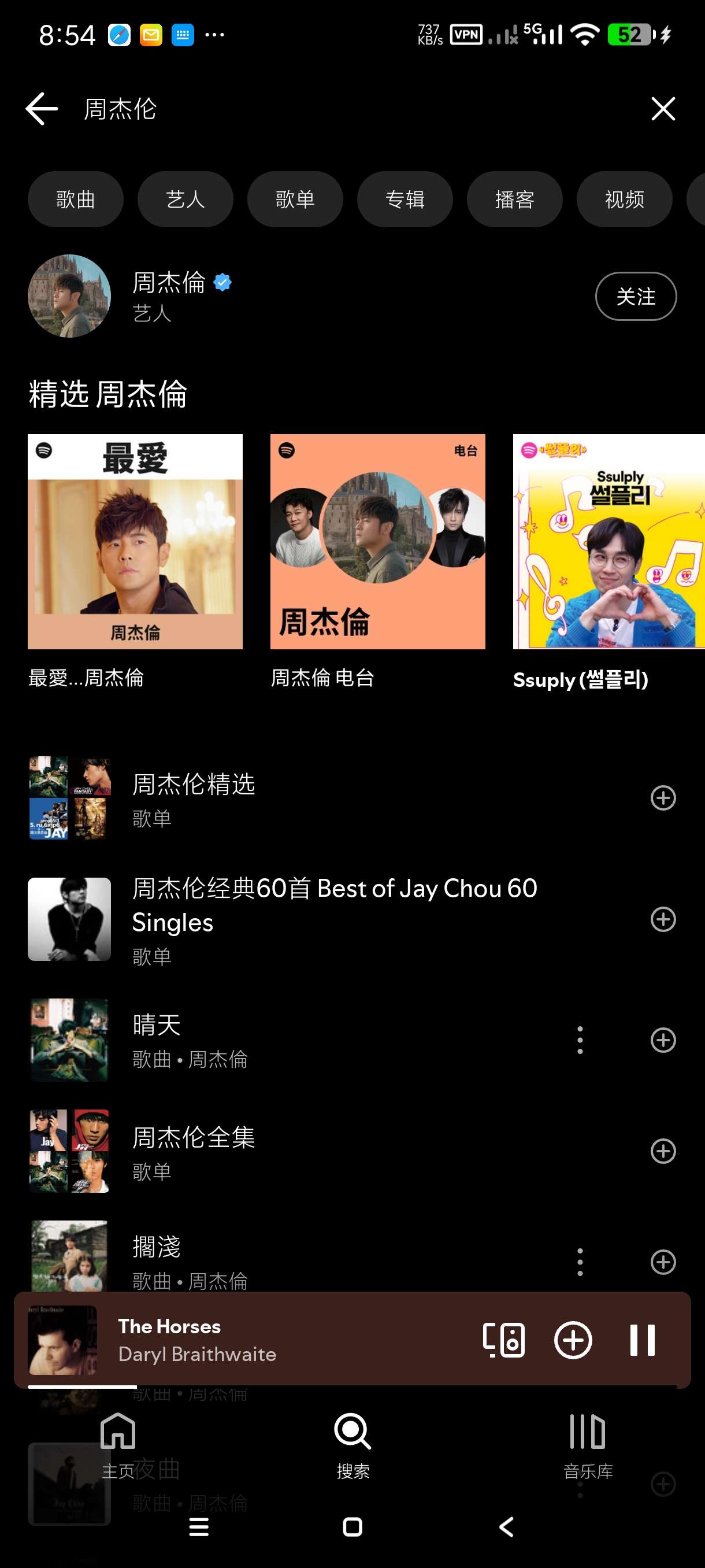Open the 周杰伦全集 playlist

point(194,1138)
